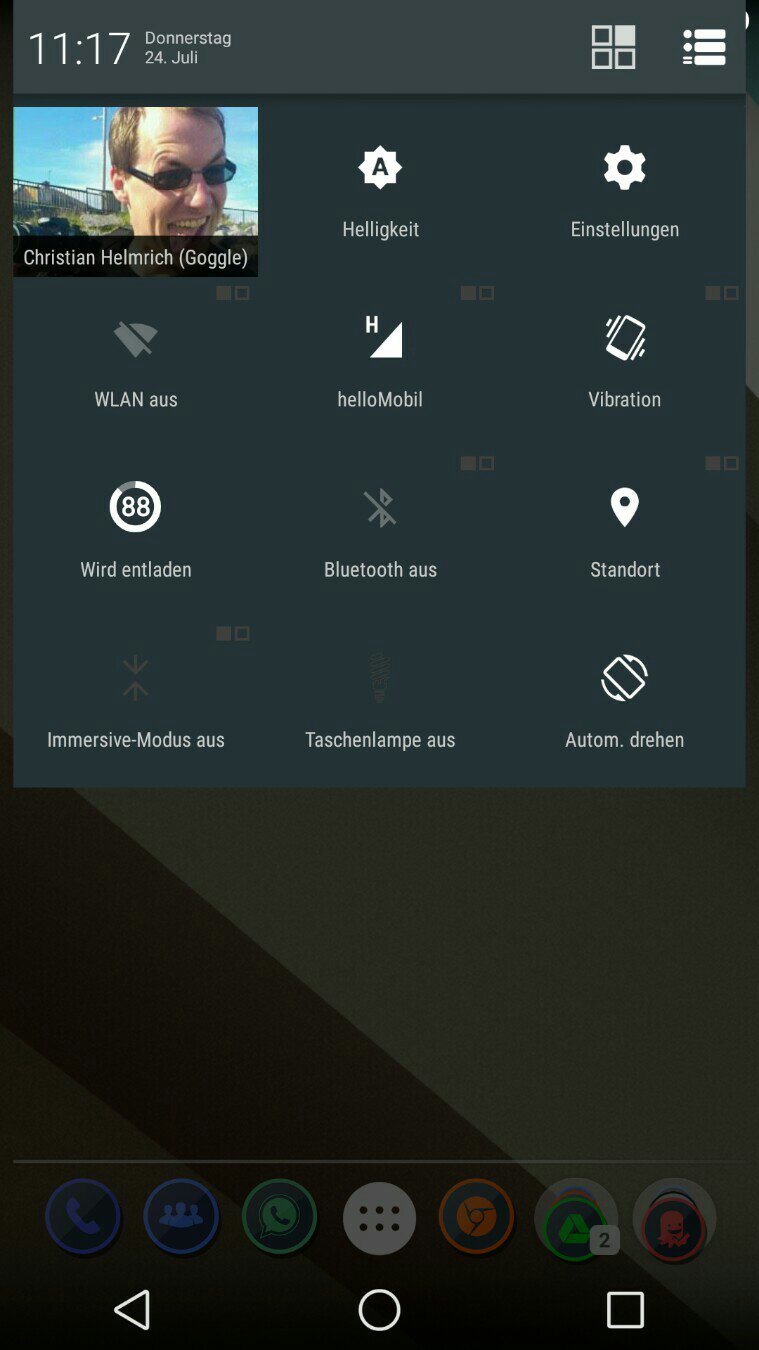Go to the home screen

[x=379, y=1309]
